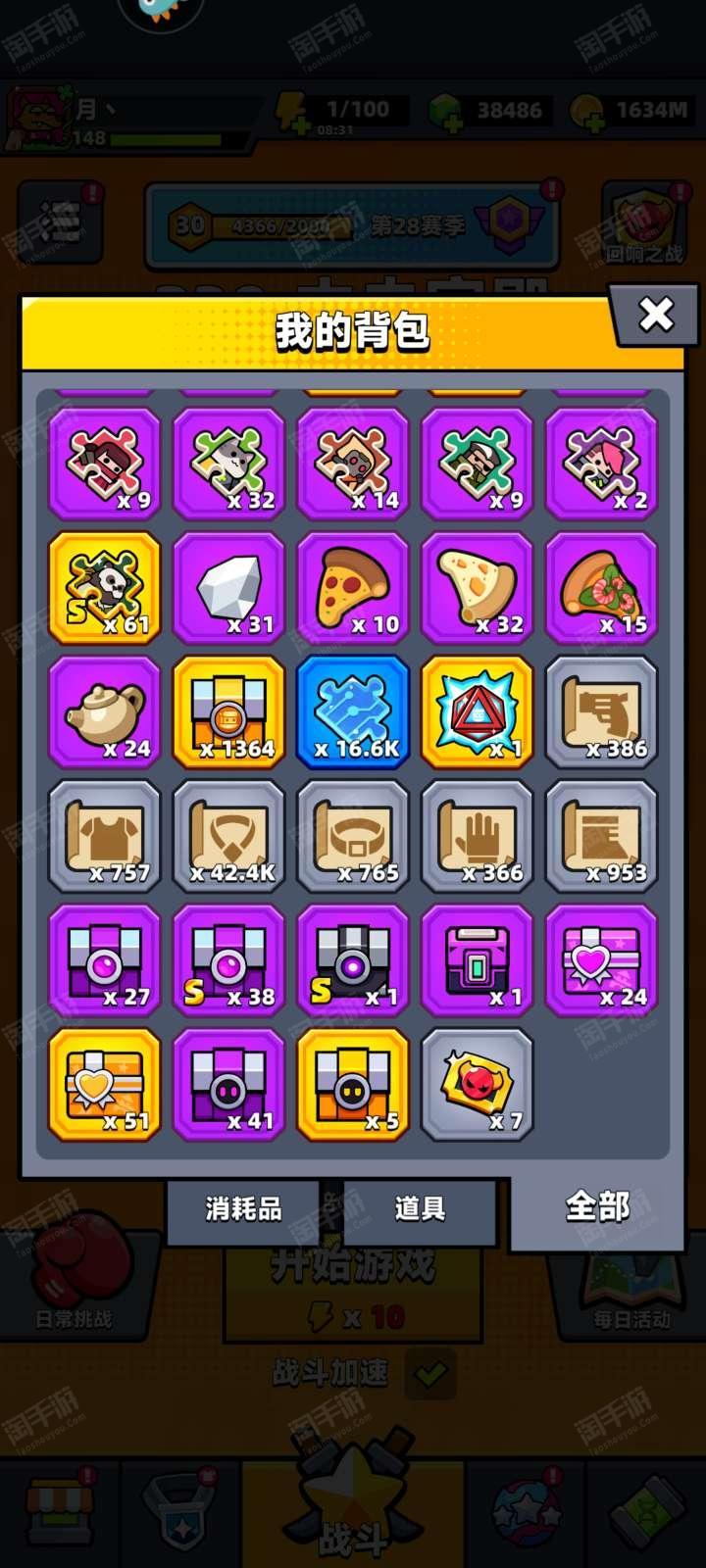Select the pepperoni pizza item x10
Viewport: 706px width, 1568px height.
(x=353, y=588)
